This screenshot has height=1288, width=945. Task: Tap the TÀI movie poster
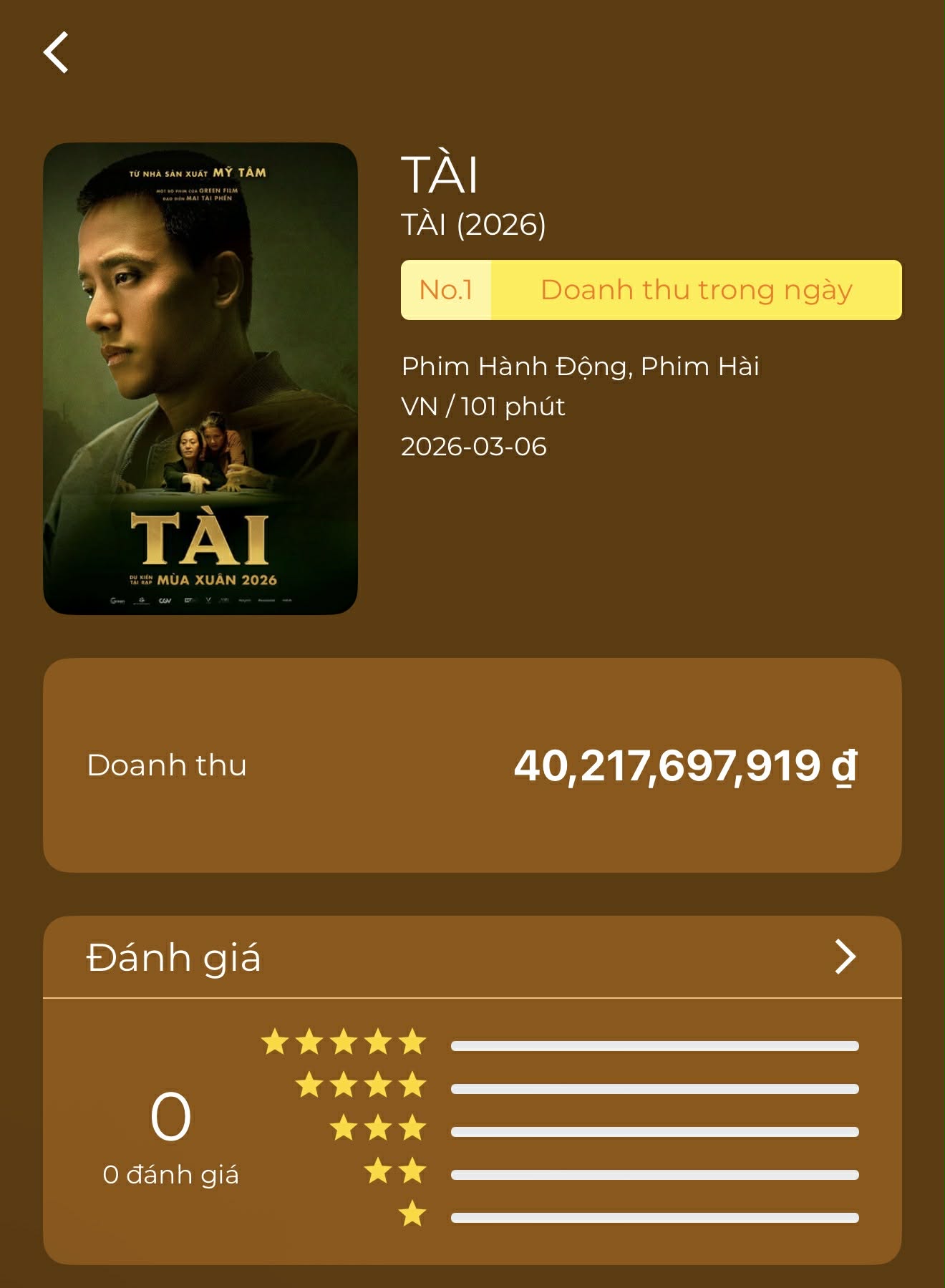[x=200, y=378]
